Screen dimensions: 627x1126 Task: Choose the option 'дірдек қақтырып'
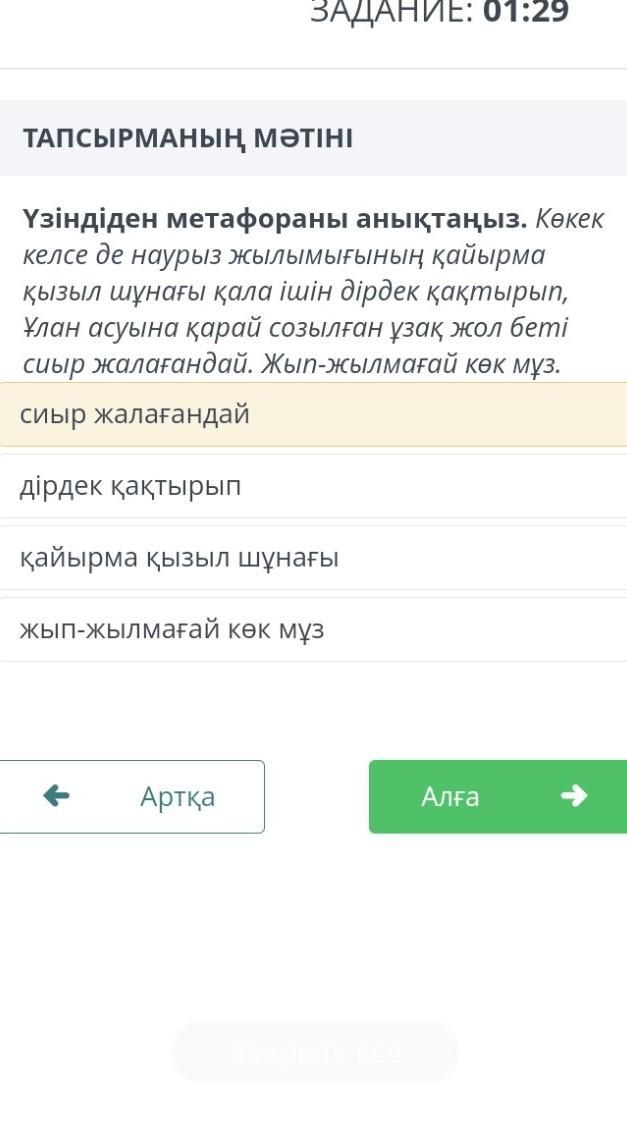312,487
